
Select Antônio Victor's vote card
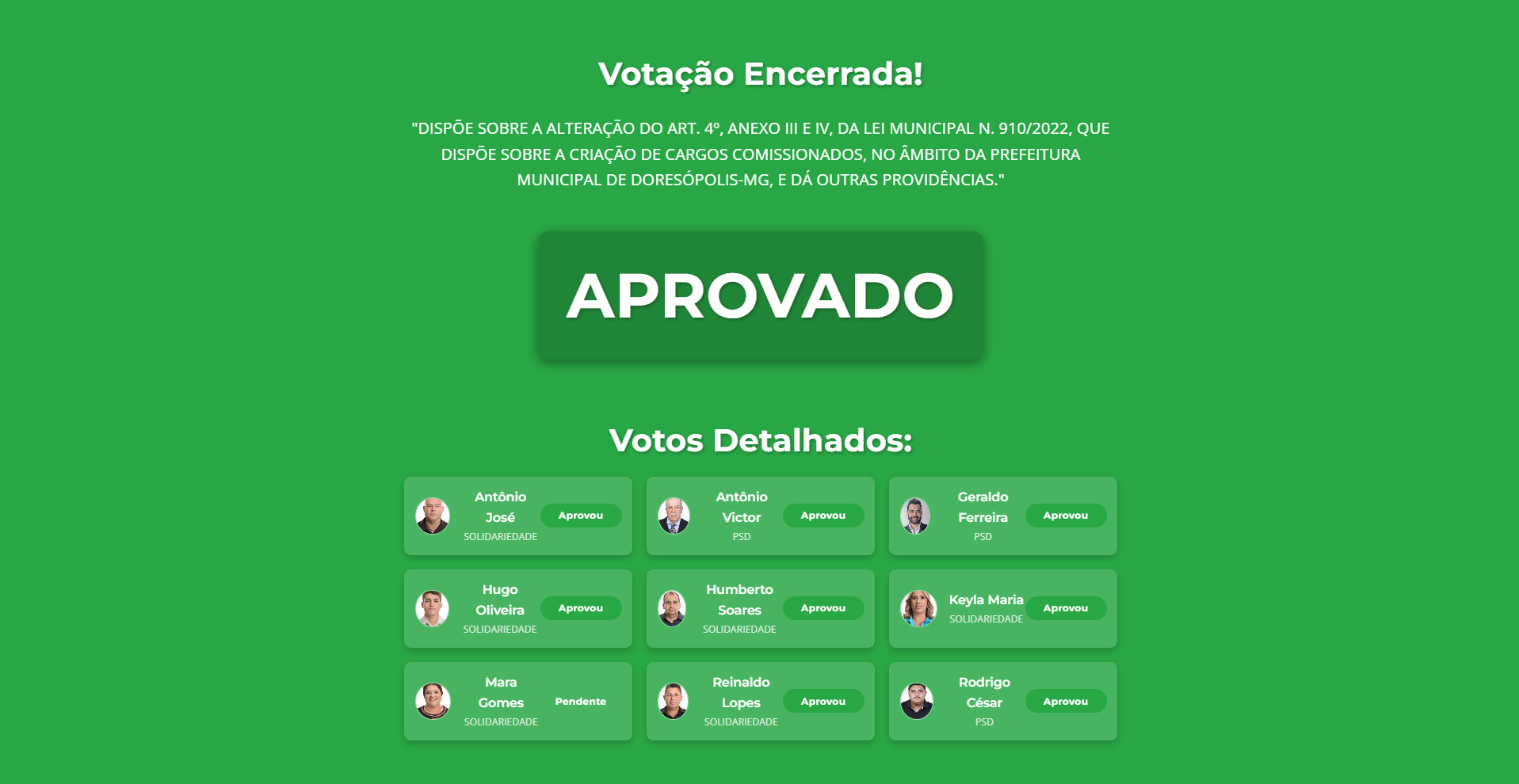pyautogui.click(x=760, y=516)
